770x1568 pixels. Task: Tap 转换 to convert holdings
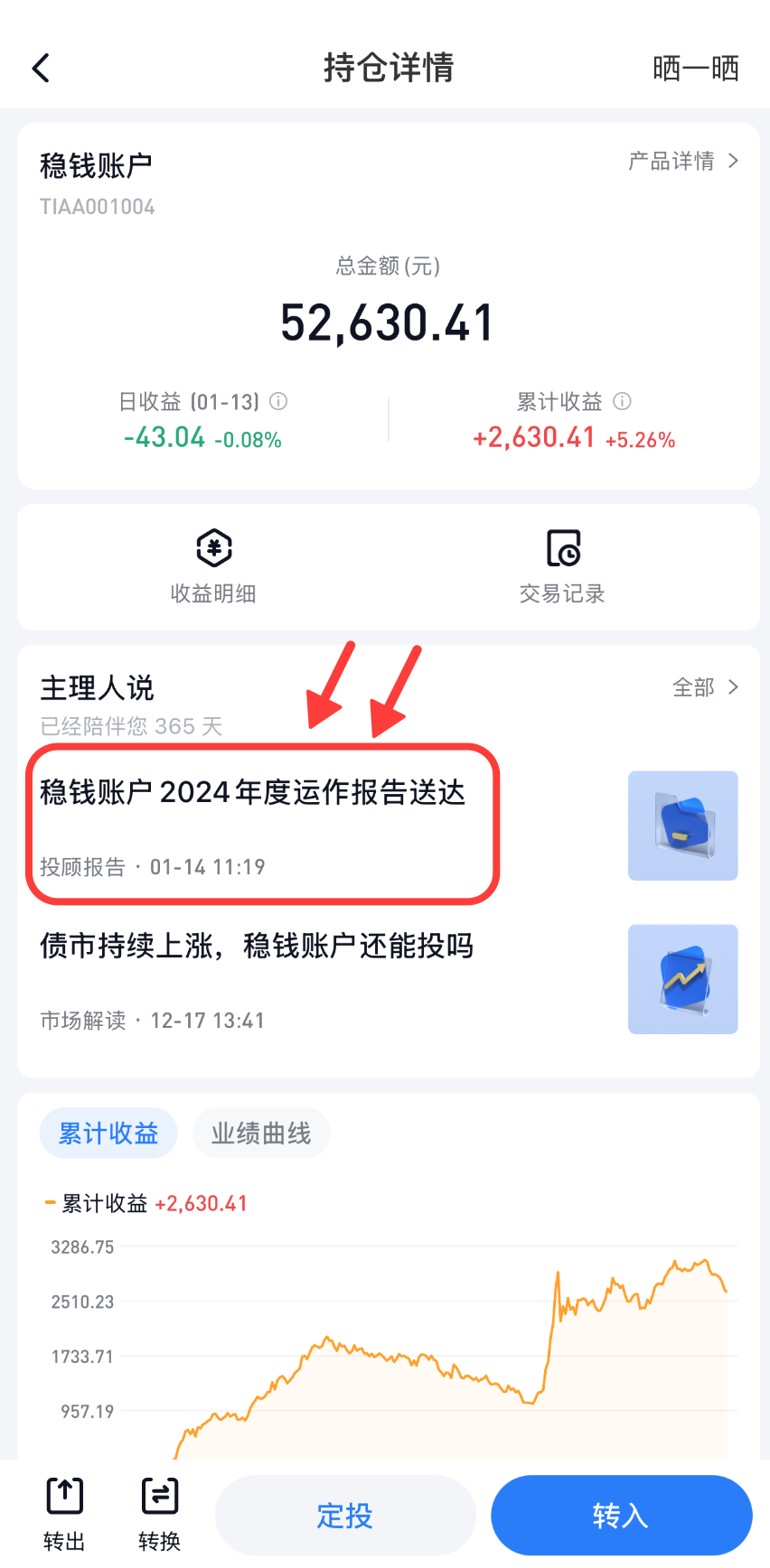click(160, 1515)
